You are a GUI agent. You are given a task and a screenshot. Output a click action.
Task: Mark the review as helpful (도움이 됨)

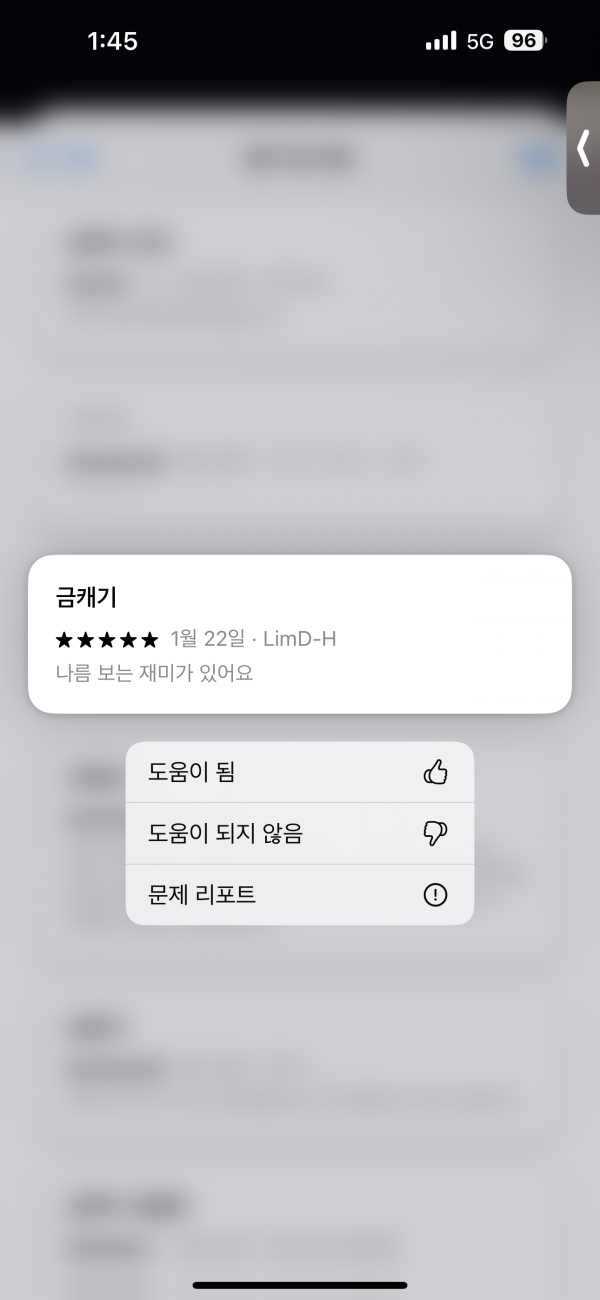point(299,772)
